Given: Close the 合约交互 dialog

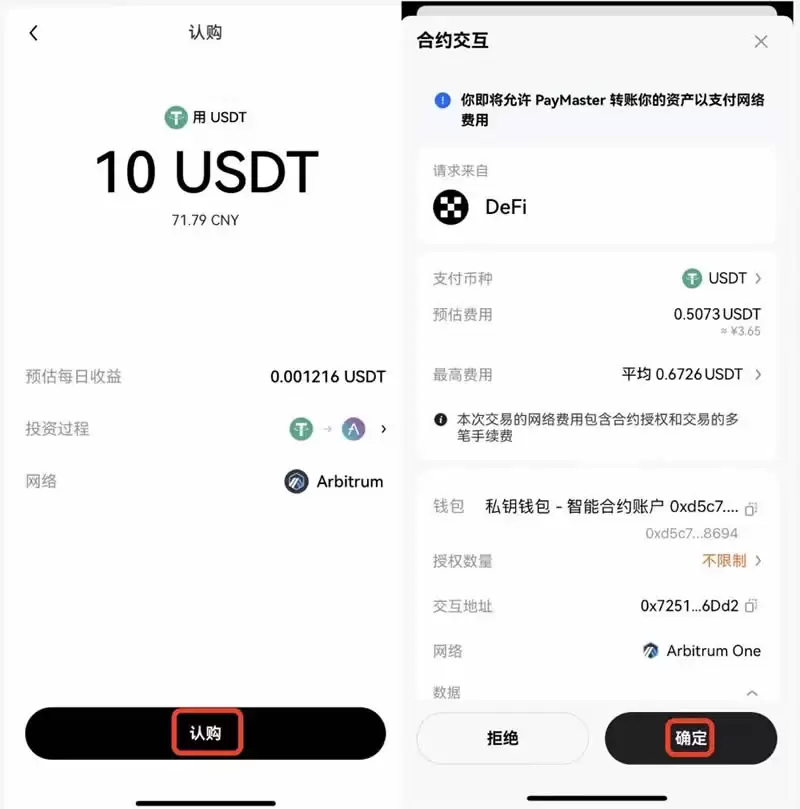Looking at the screenshot, I should point(761,41).
